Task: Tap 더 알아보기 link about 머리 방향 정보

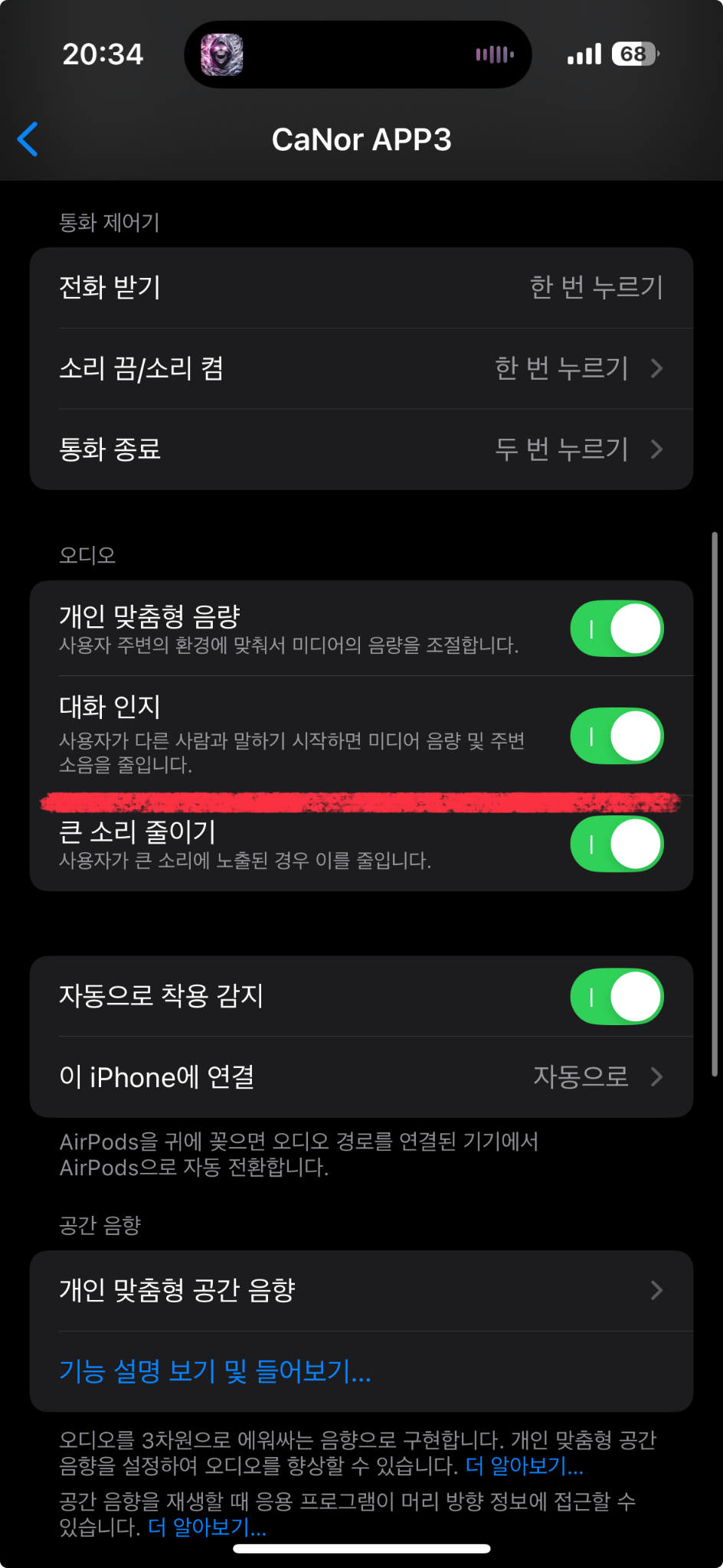Action: coord(207,1527)
